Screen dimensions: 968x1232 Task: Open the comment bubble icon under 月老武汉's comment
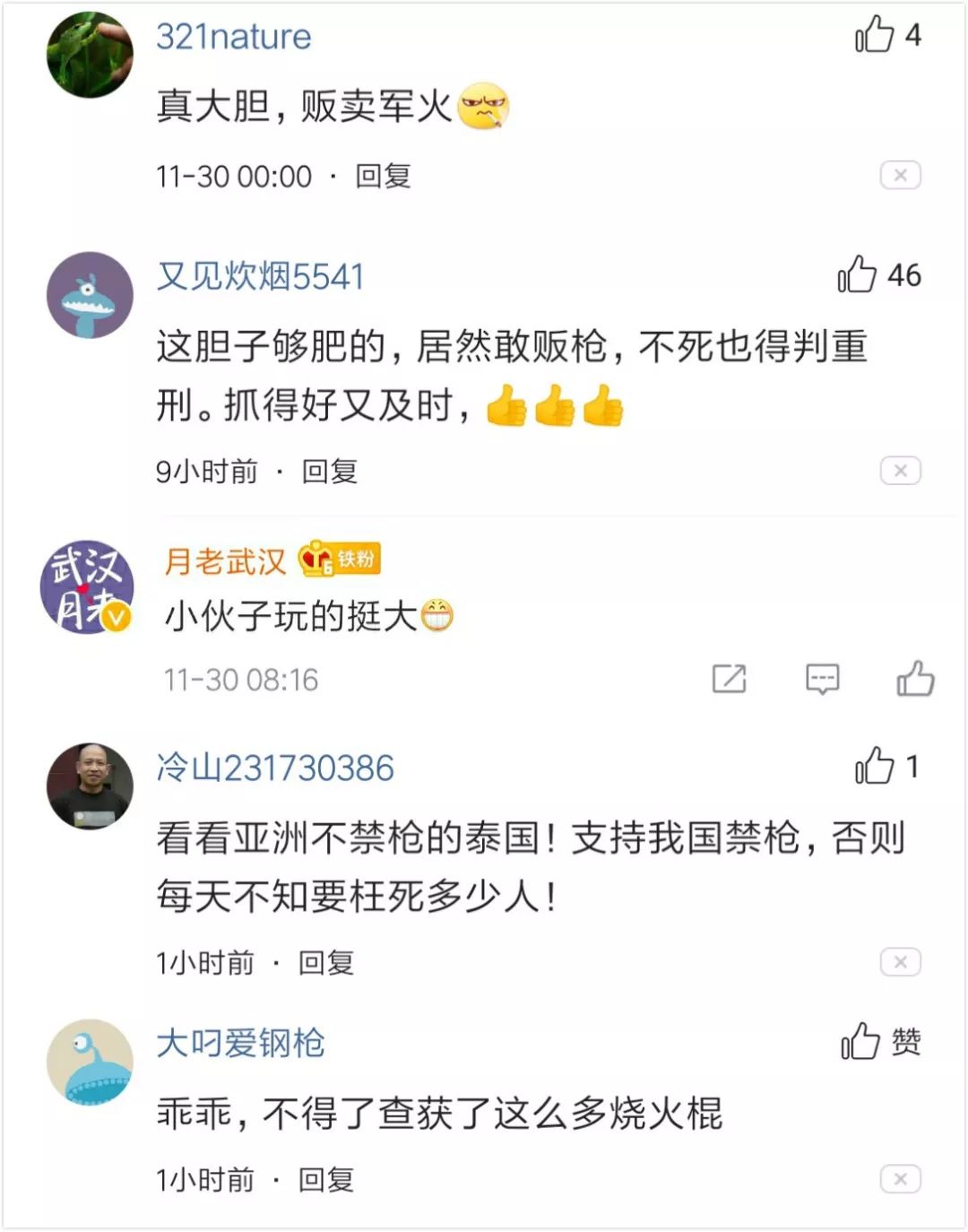(824, 679)
